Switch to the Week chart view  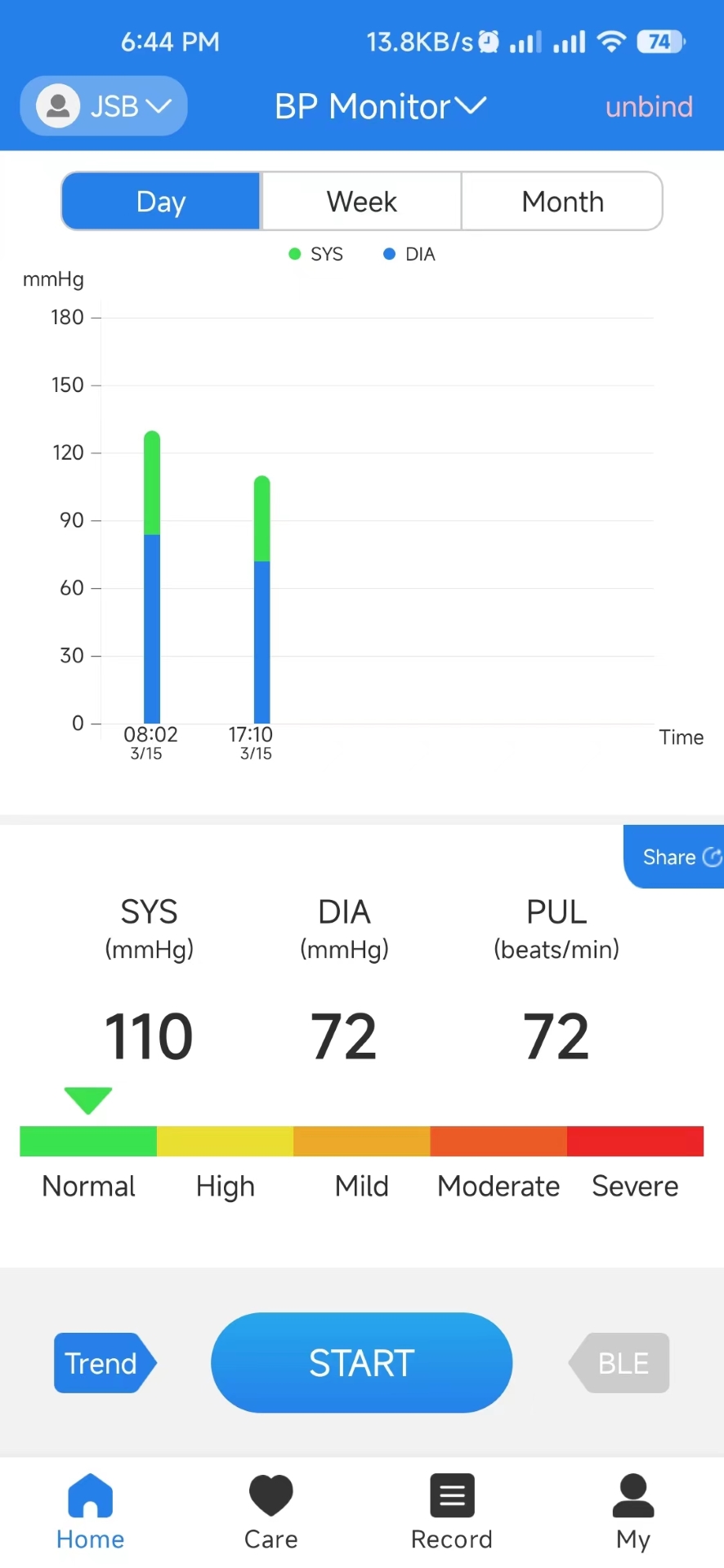point(361,201)
